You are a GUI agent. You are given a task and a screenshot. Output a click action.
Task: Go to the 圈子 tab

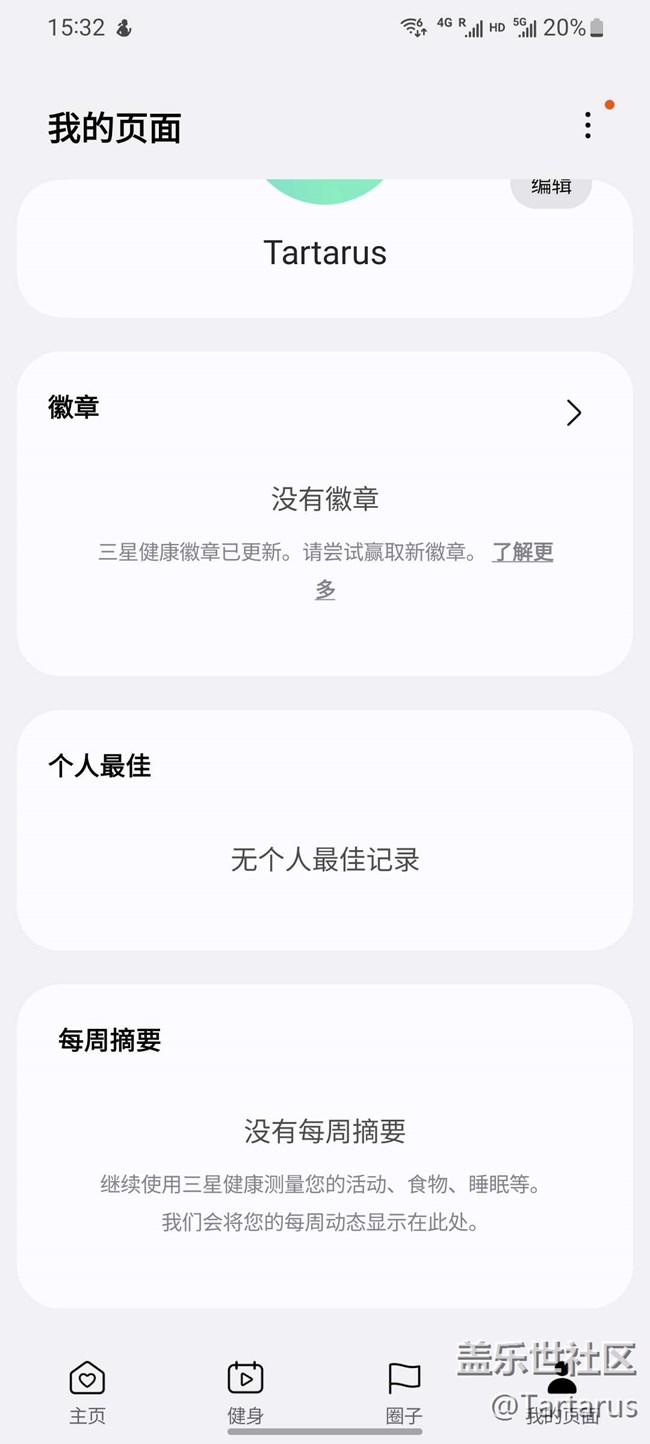coord(404,1391)
